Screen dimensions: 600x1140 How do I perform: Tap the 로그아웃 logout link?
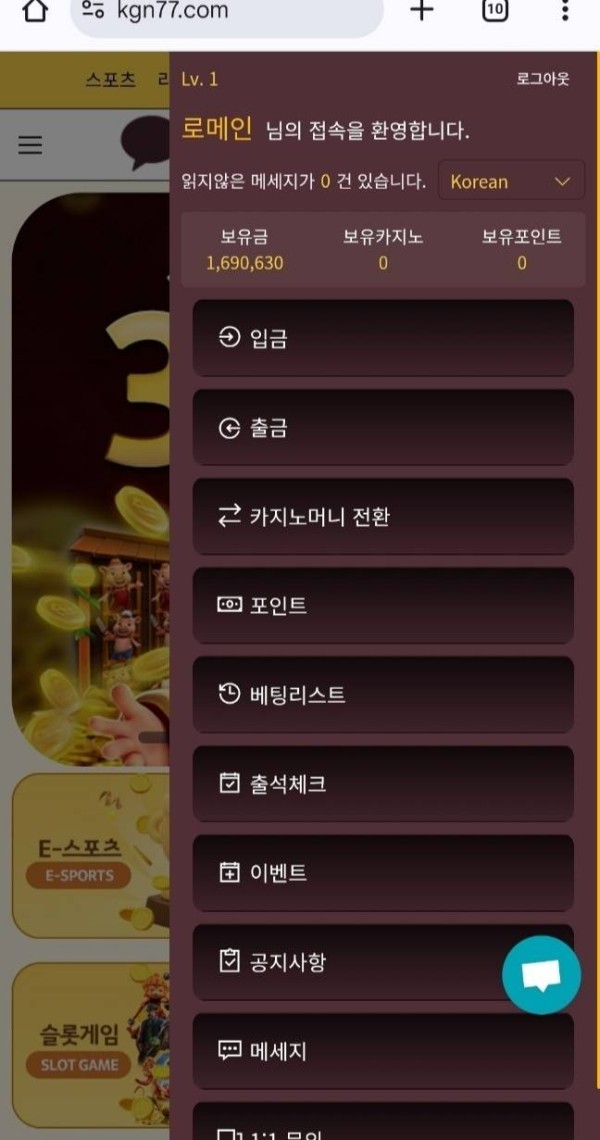click(542, 79)
